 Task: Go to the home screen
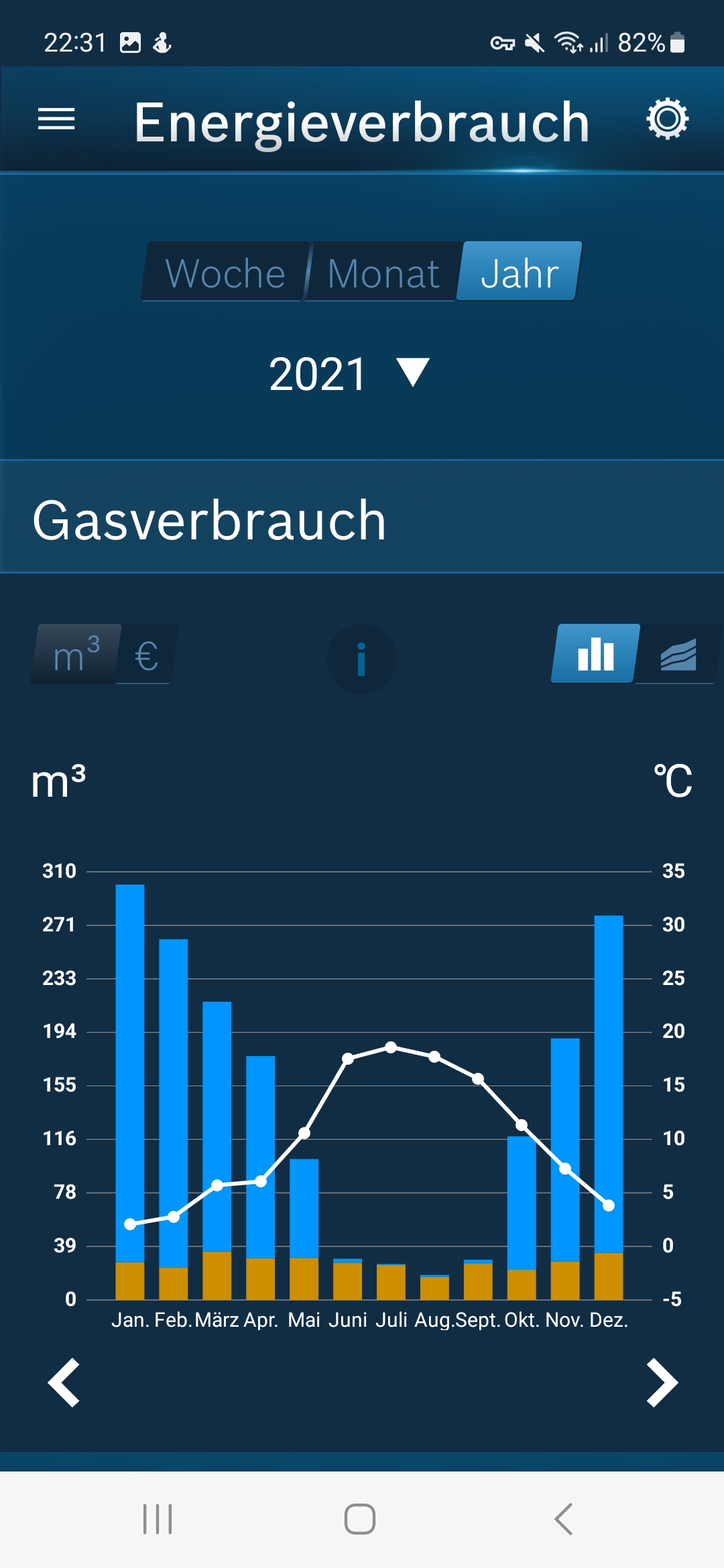[x=360, y=1518]
